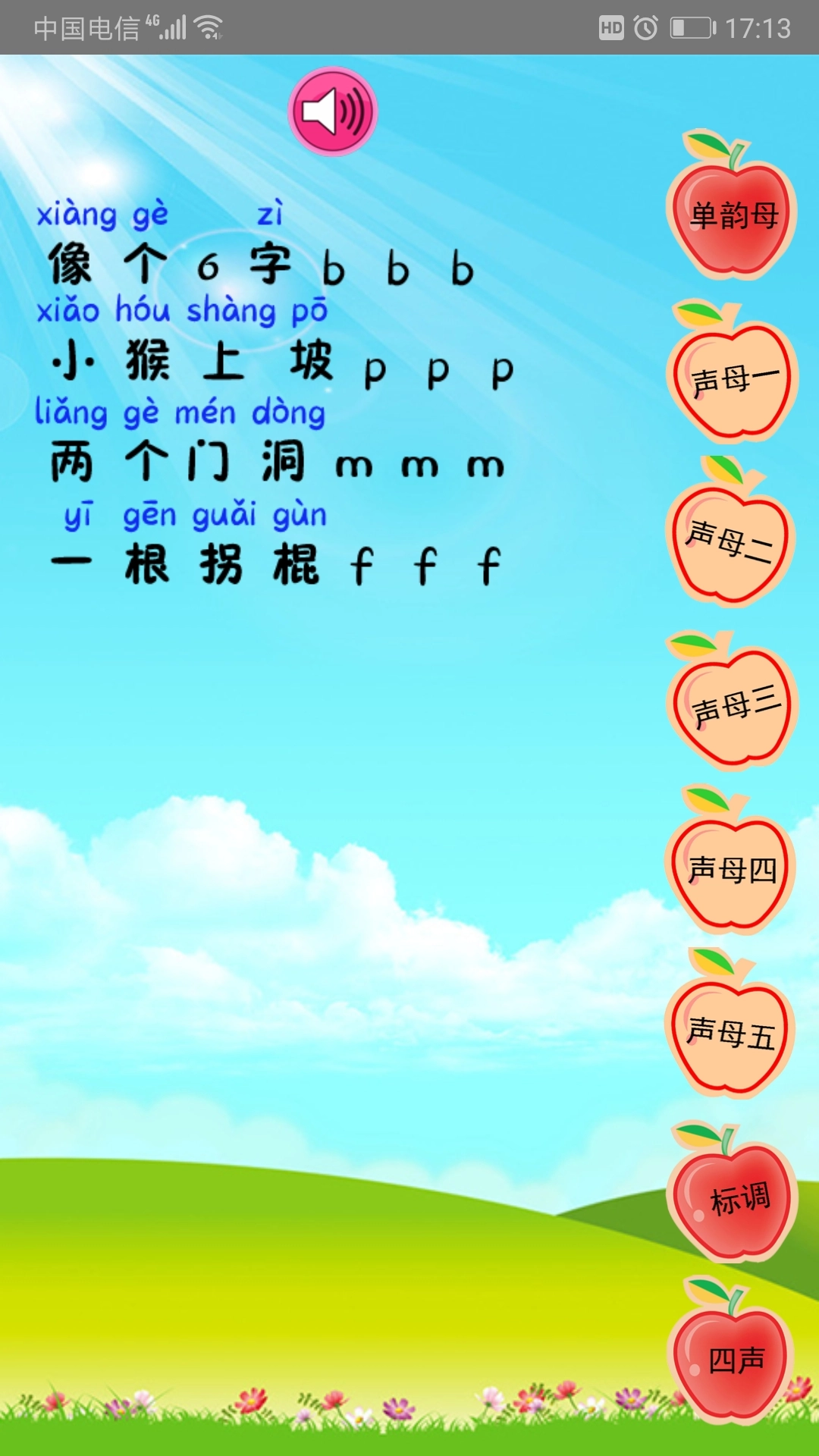Tap the letter b after 像个6字
Screen dimensions: 819x1456
click(336, 267)
